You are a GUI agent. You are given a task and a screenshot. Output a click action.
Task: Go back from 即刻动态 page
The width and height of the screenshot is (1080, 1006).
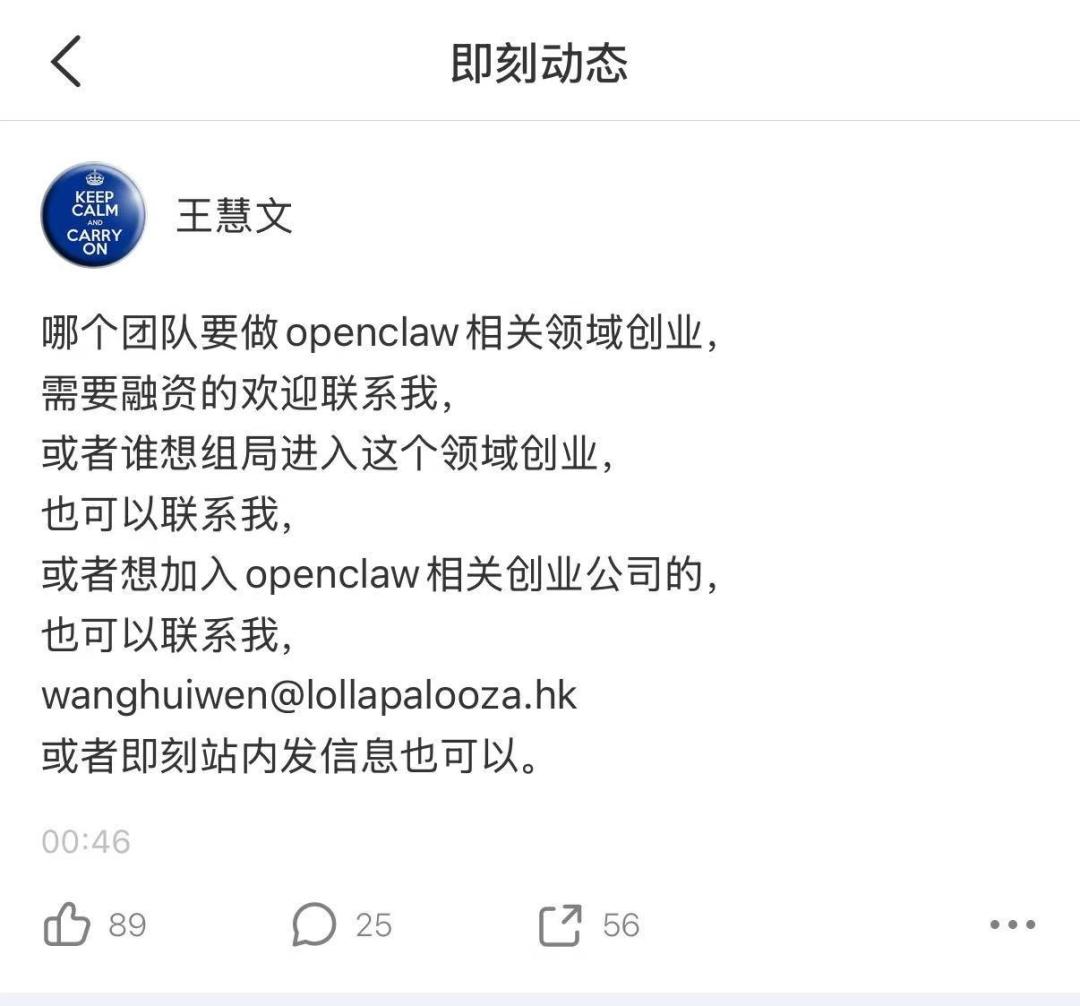(66, 62)
